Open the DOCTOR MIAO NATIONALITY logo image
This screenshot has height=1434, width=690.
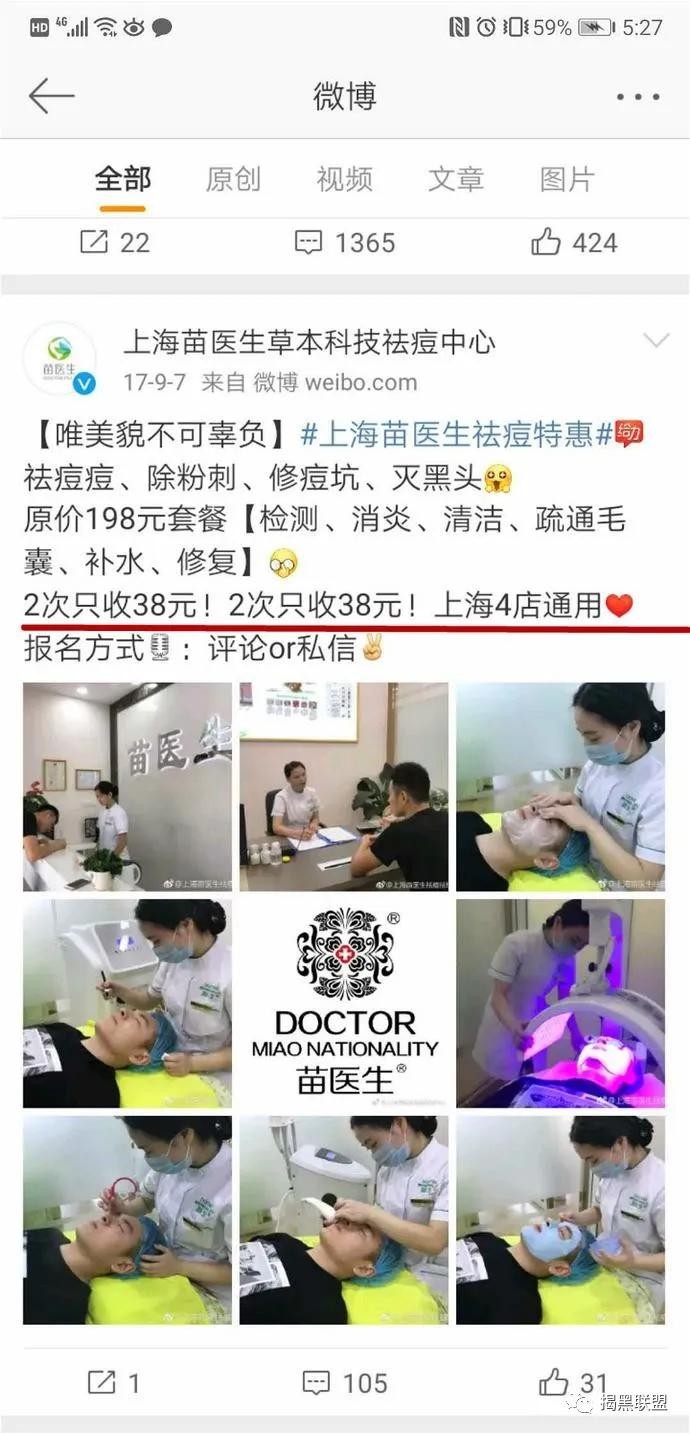(x=344, y=1002)
